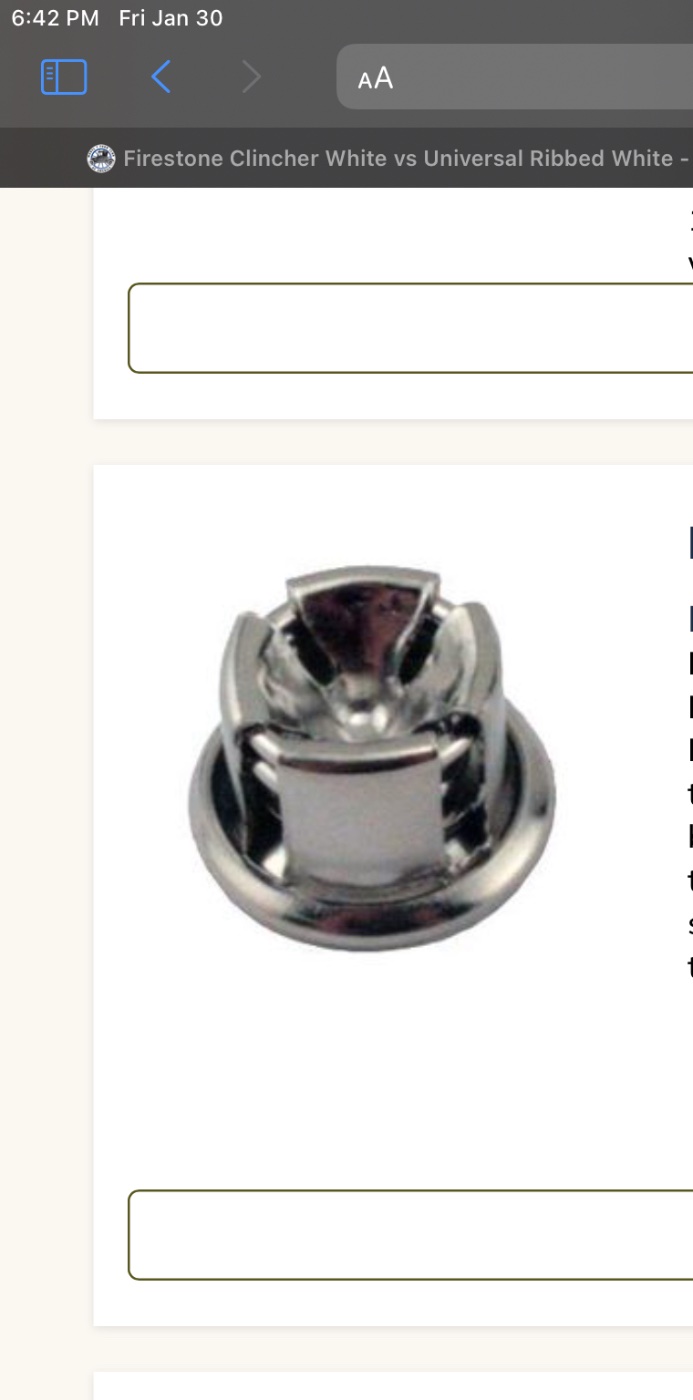Open the chrome valve cap product image
Viewport: 693px width, 1400px height.
(x=371, y=757)
